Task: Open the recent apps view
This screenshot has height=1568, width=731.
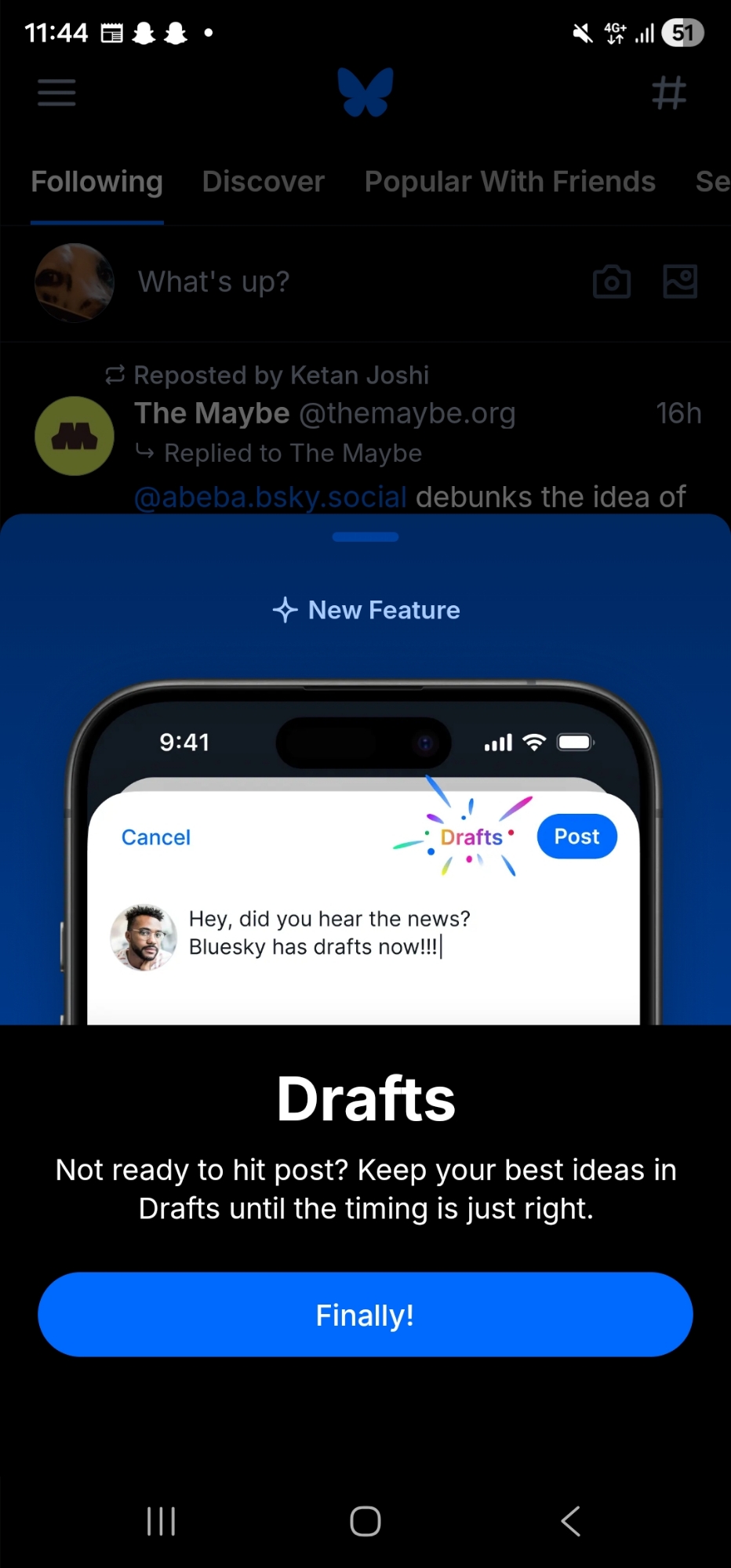Action: [x=161, y=1521]
